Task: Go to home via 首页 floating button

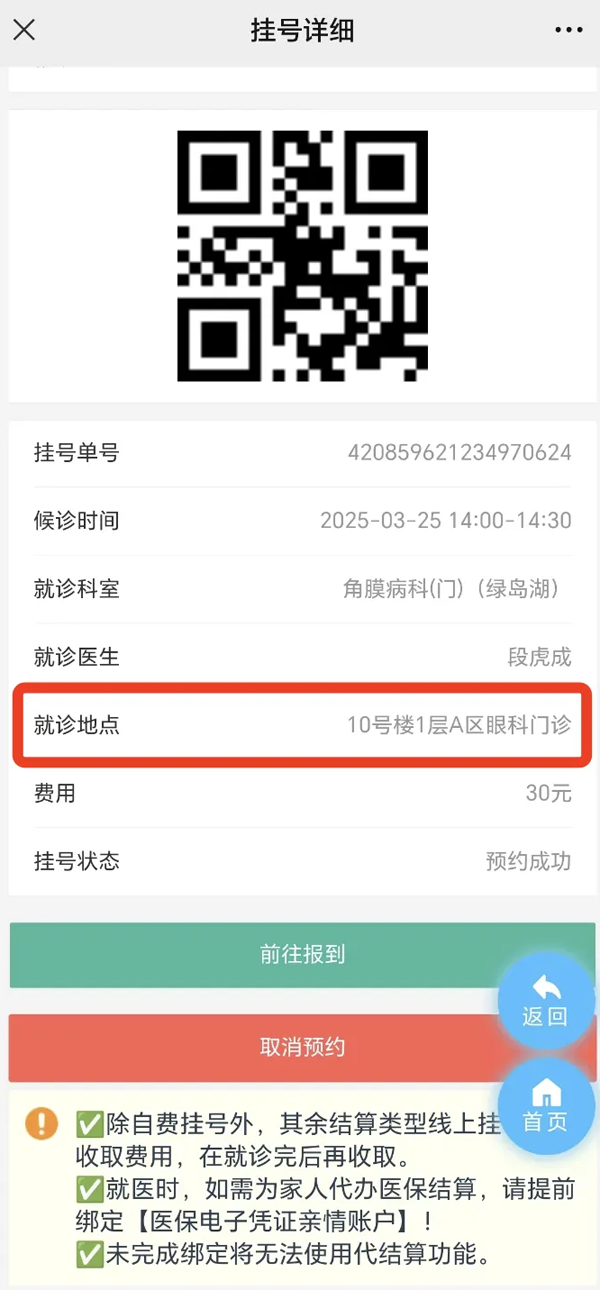Action: (546, 1106)
